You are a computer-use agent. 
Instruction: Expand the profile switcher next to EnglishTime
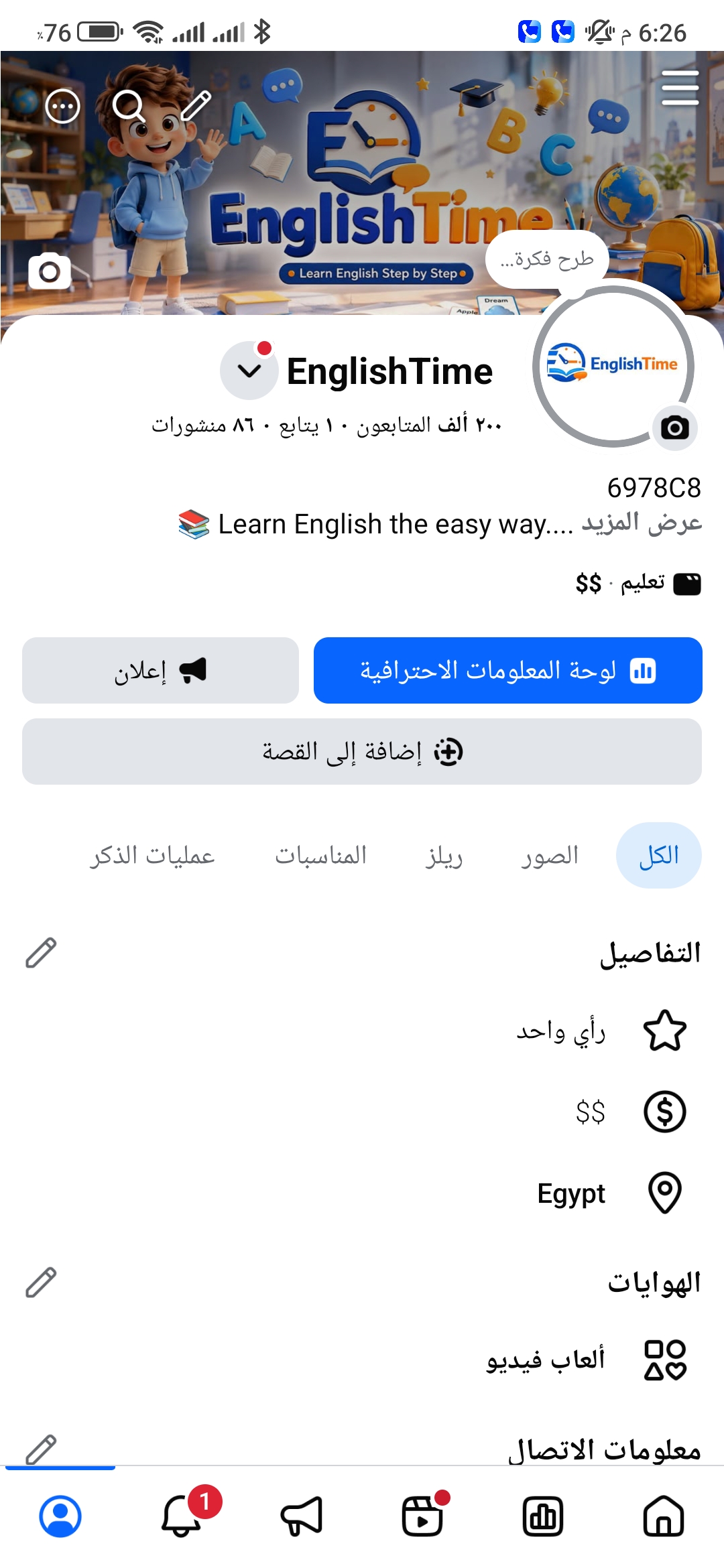pyautogui.click(x=249, y=371)
